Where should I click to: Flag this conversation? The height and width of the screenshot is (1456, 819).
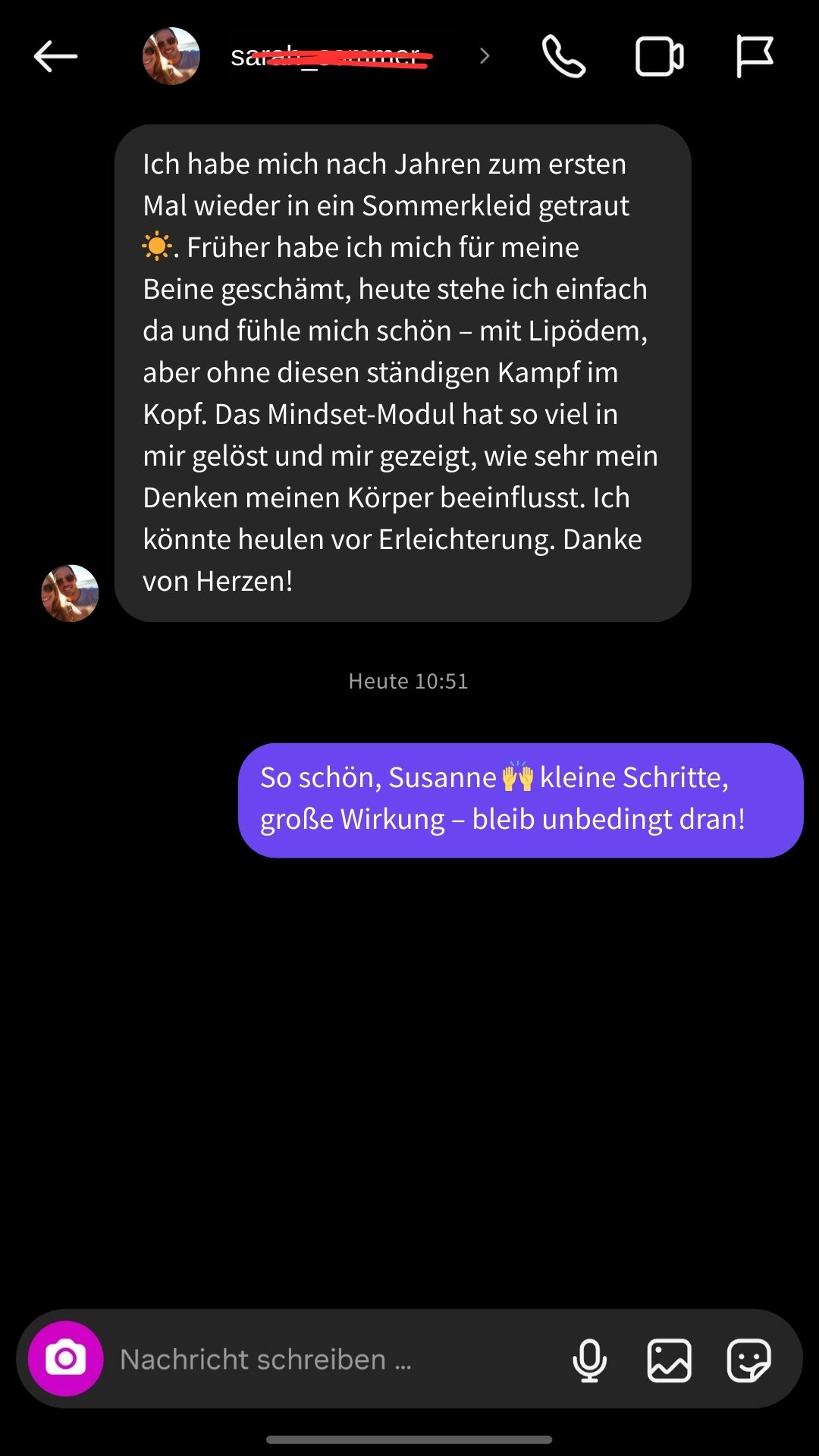754,56
